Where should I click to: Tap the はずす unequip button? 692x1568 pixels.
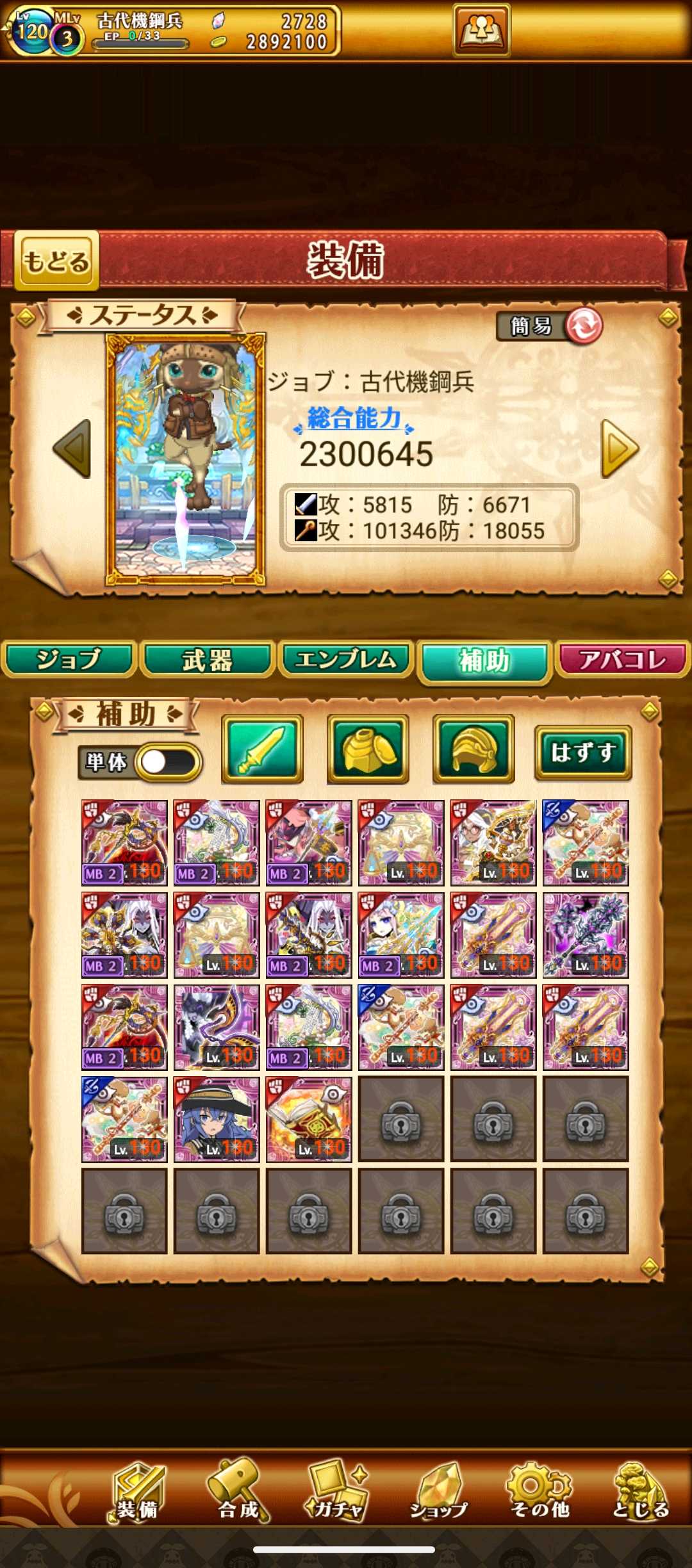pyautogui.click(x=583, y=752)
